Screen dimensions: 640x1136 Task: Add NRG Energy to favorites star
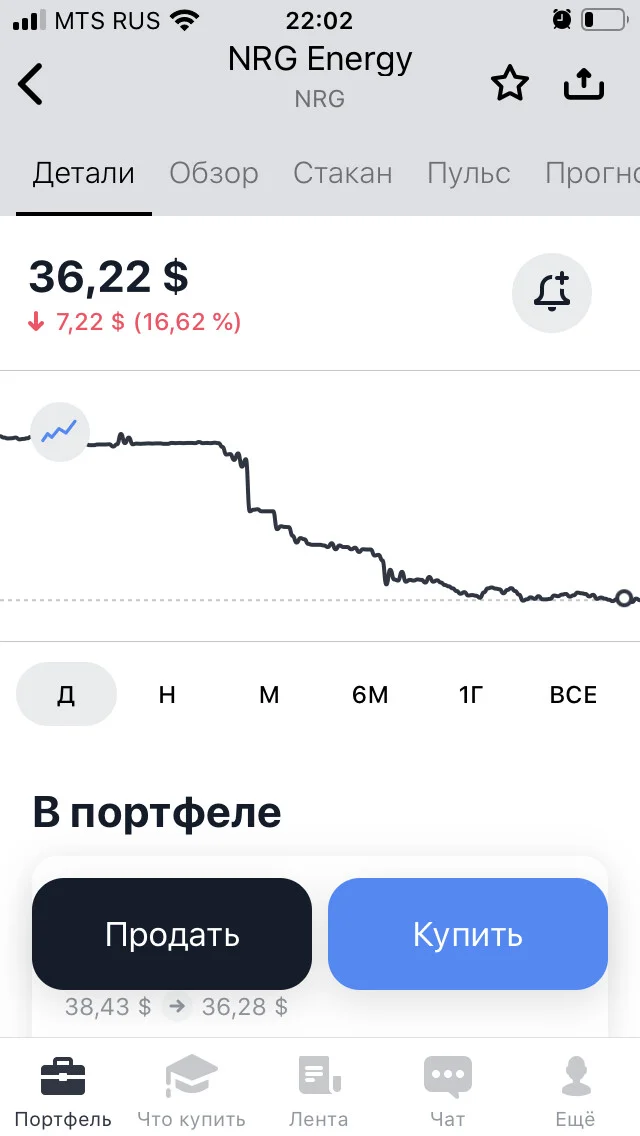coord(510,85)
